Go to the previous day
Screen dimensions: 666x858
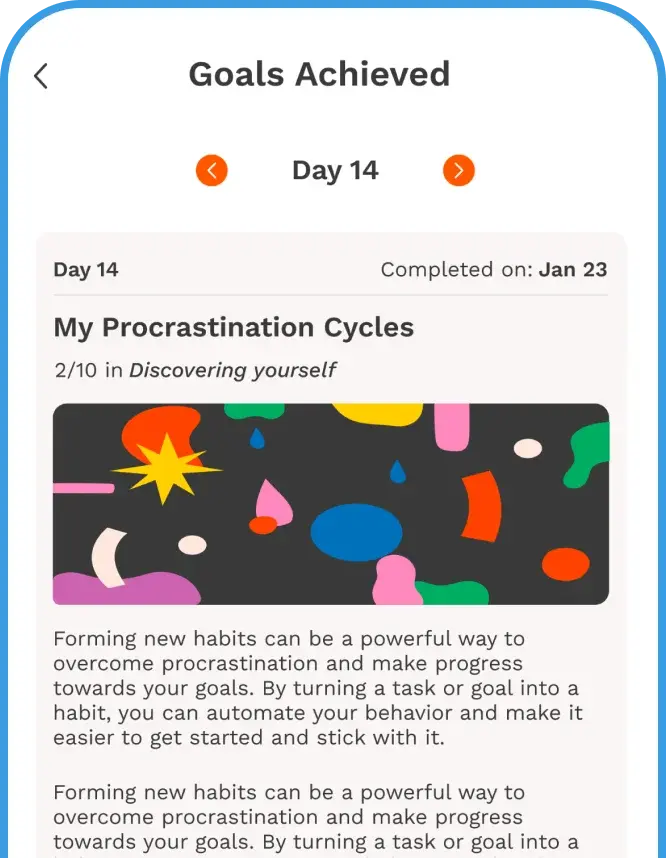212,170
